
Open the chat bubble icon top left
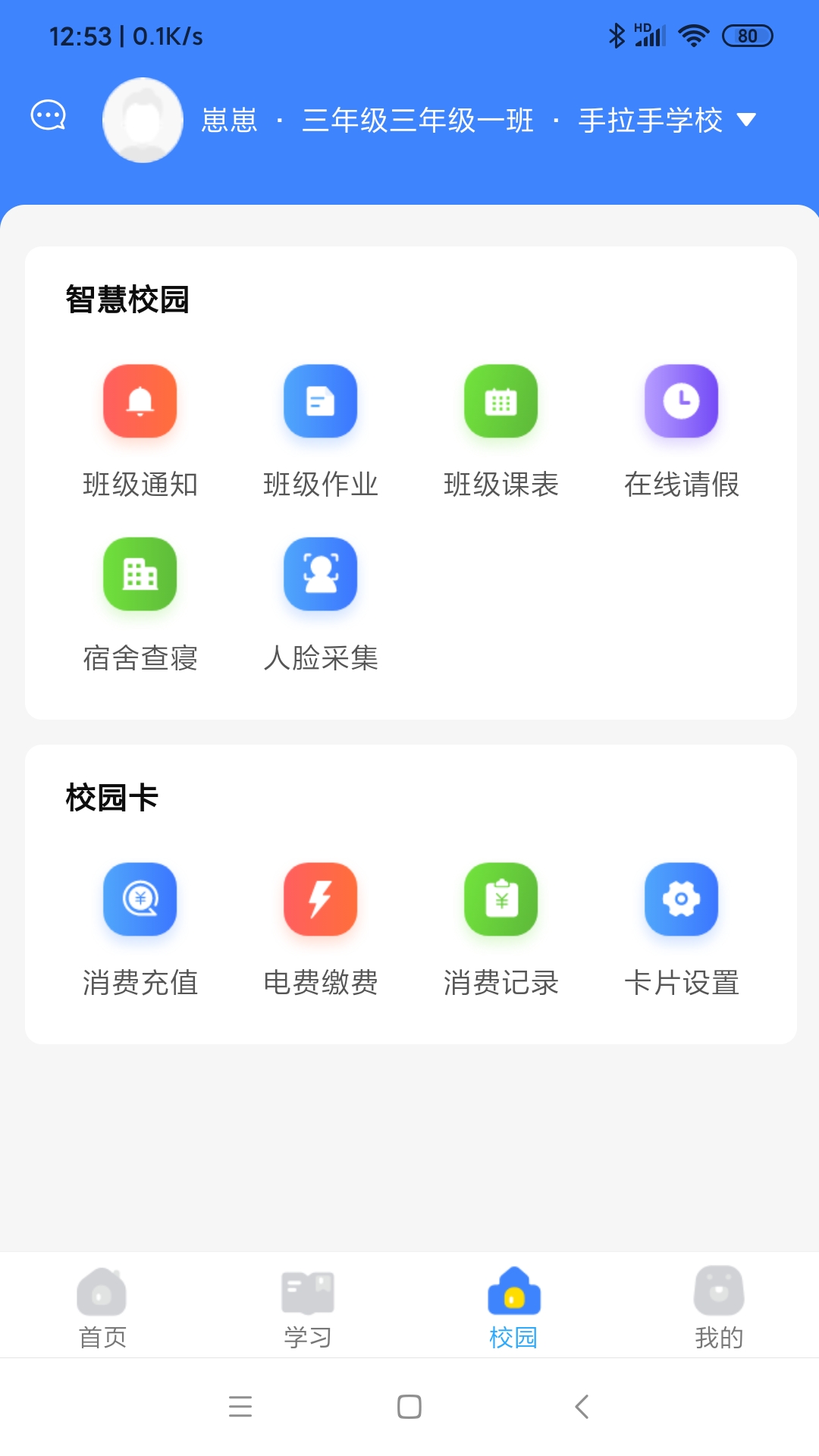tap(47, 115)
